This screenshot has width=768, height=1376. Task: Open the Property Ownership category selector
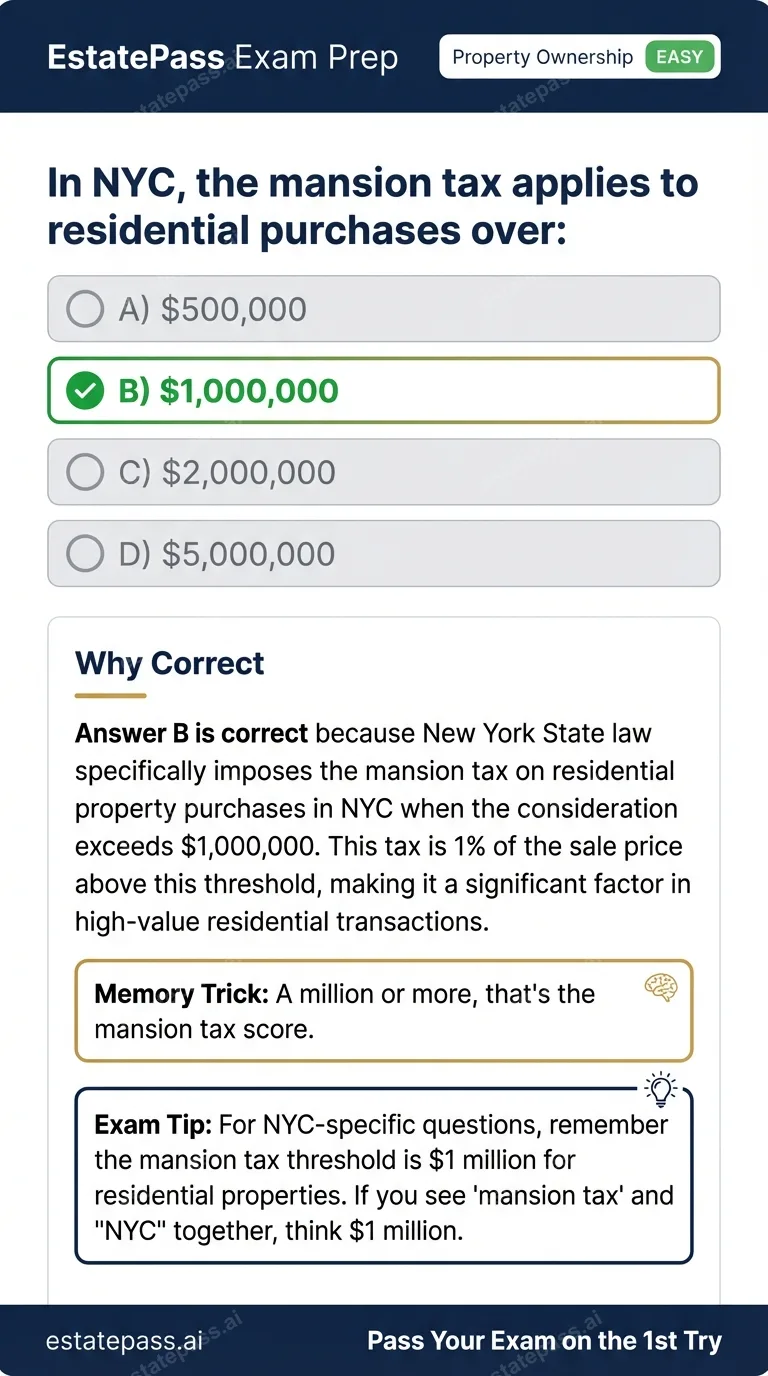tap(541, 57)
